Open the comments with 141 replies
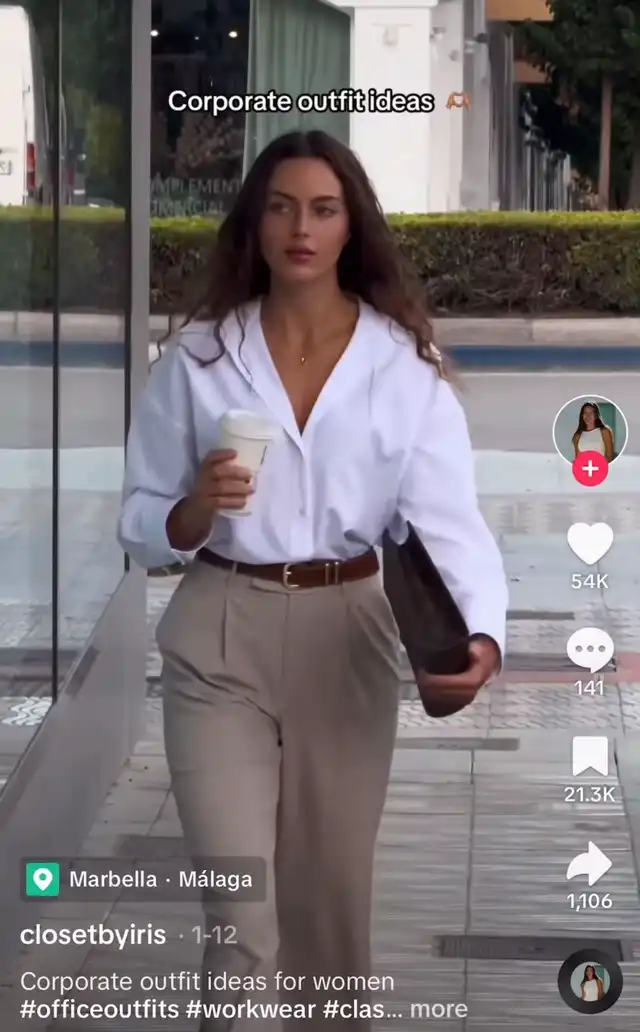Screen dimensions: 640x1032 [590, 651]
